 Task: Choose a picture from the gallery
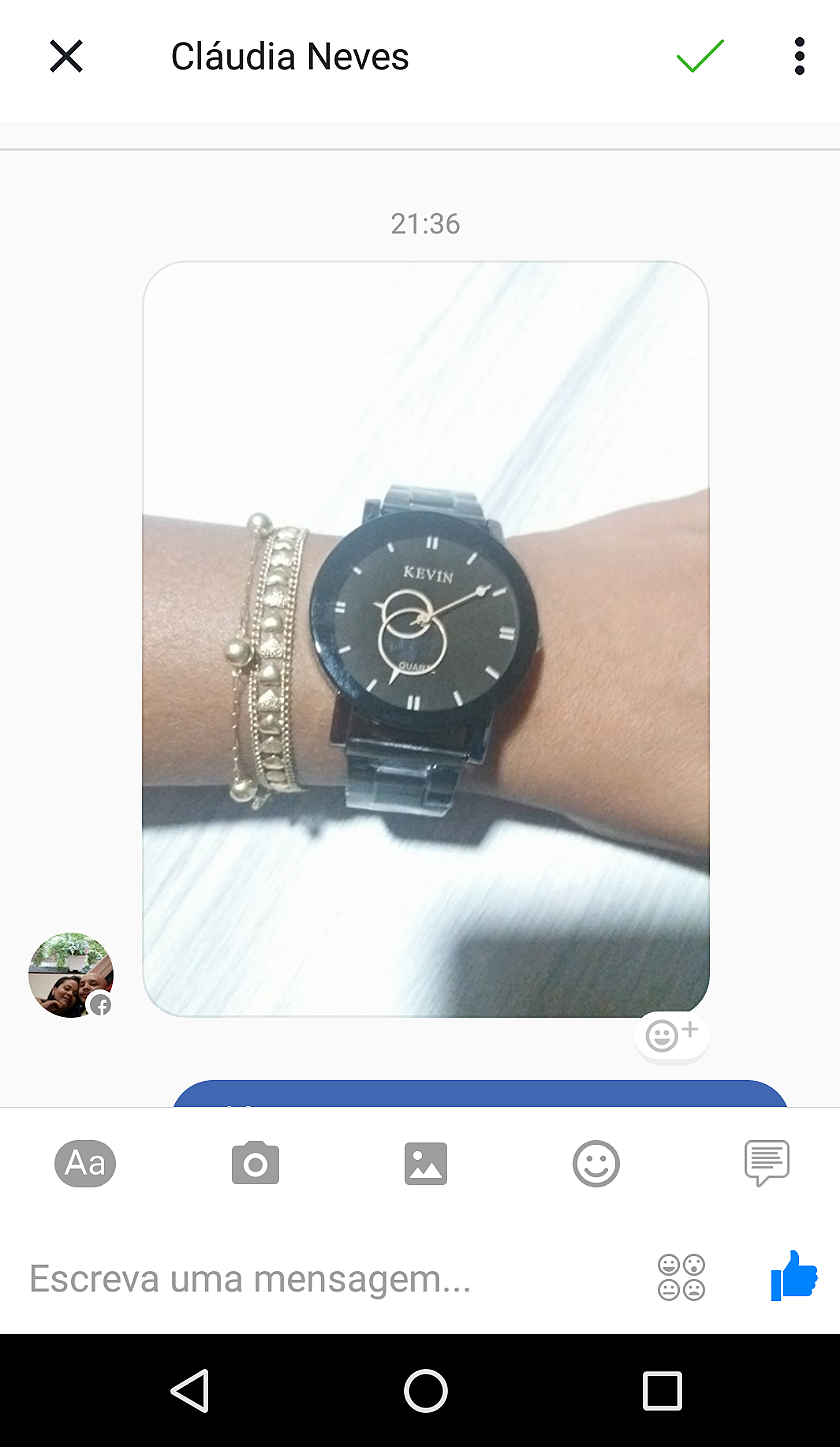(x=426, y=1164)
